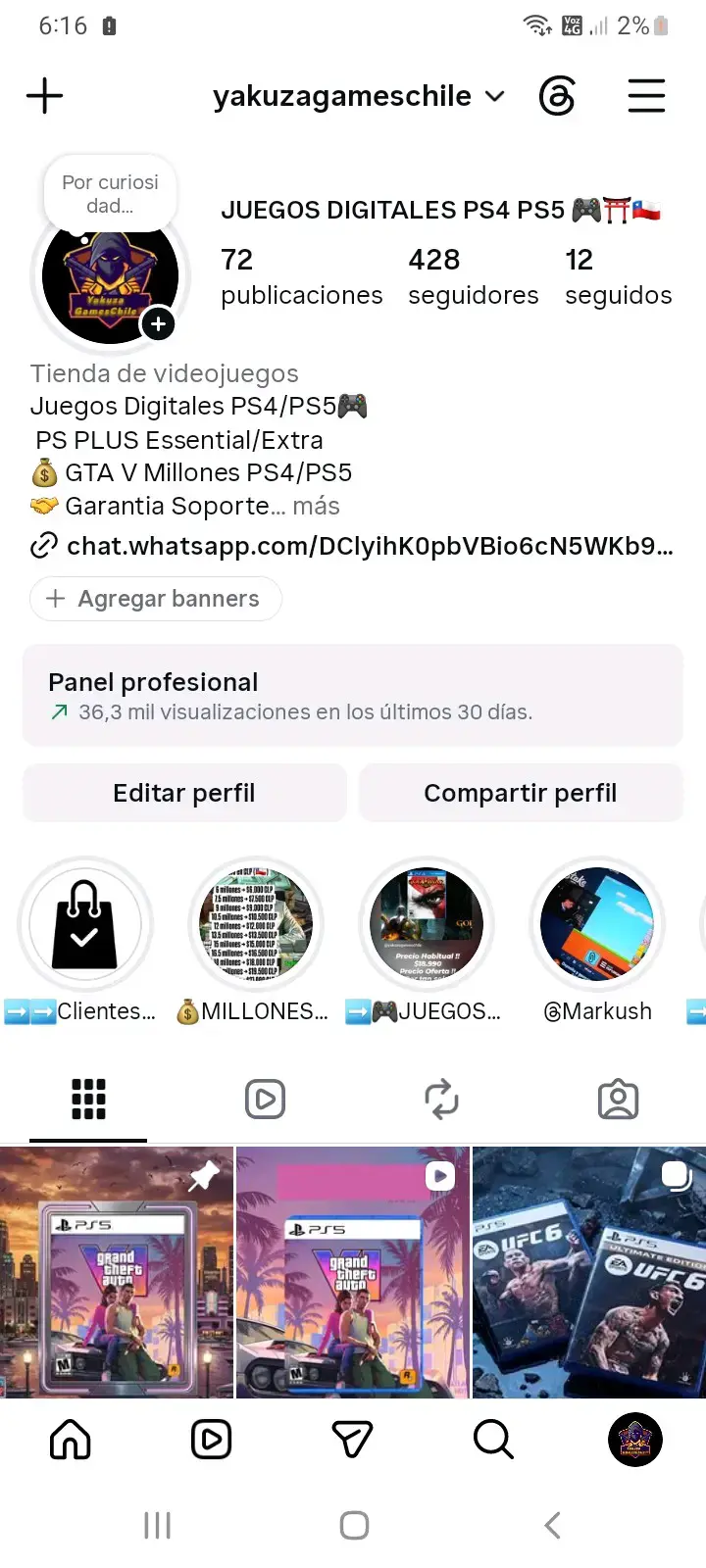Open the Panel profesional card
The width and height of the screenshot is (706, 1568).
pos(353,696)
